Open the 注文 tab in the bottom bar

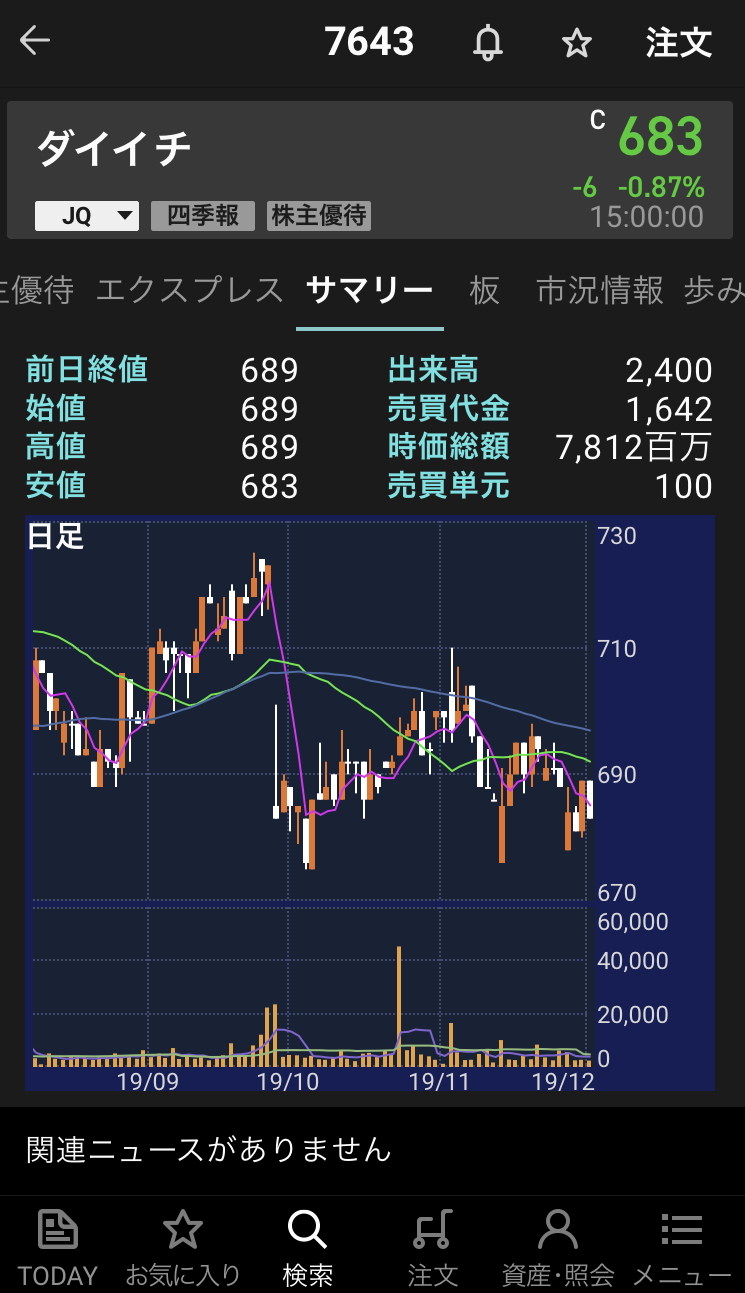click(x=433, y=1246)
